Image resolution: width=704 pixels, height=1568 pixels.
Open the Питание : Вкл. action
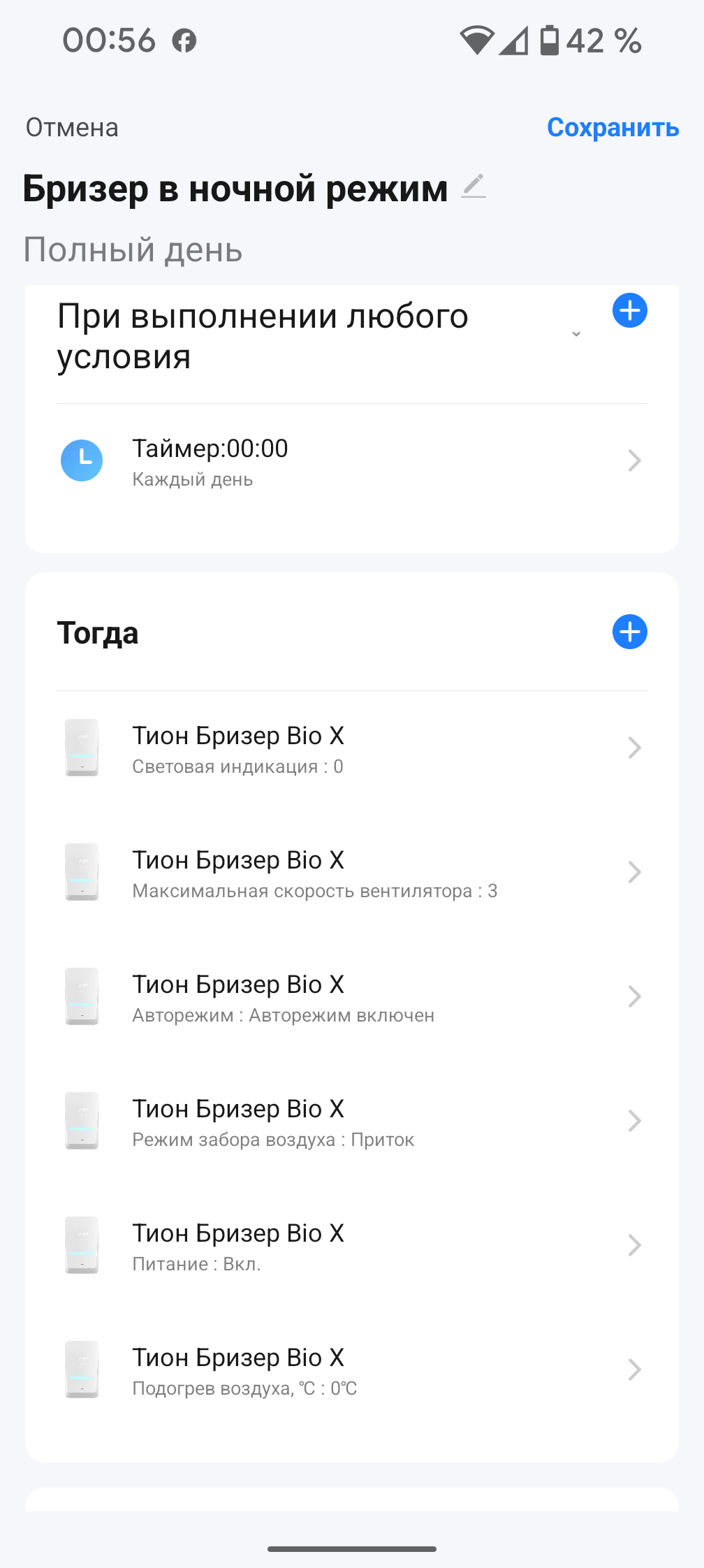(x=351, y=1246)
